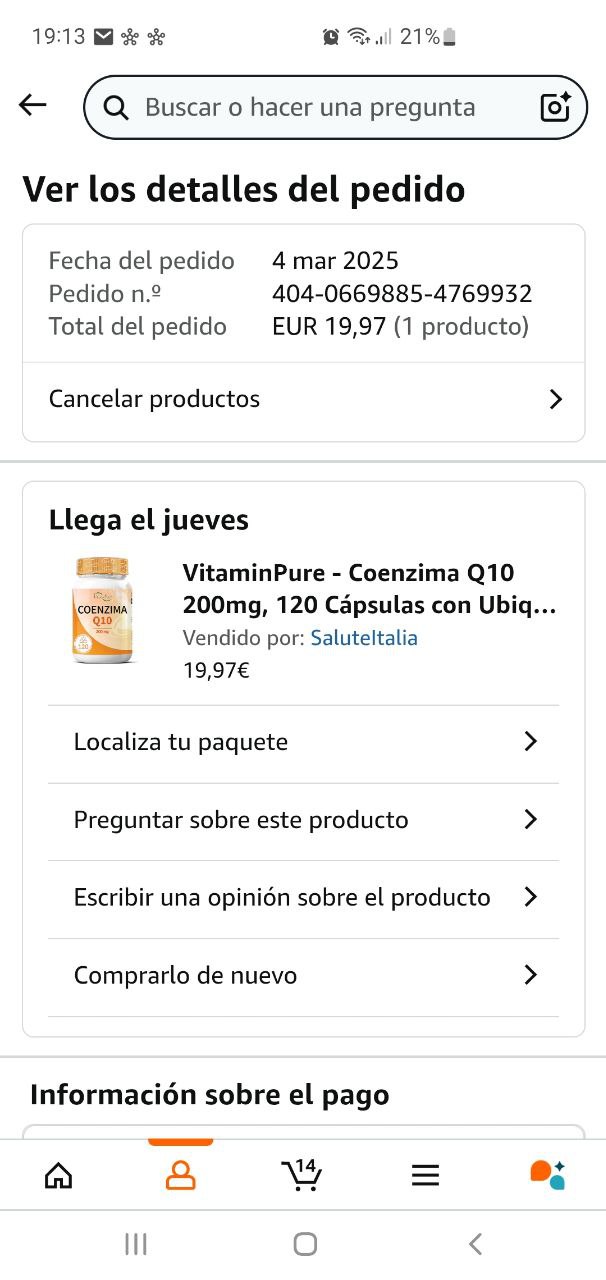
Task: Go back with the top arrow
Action: pos(33,105)
